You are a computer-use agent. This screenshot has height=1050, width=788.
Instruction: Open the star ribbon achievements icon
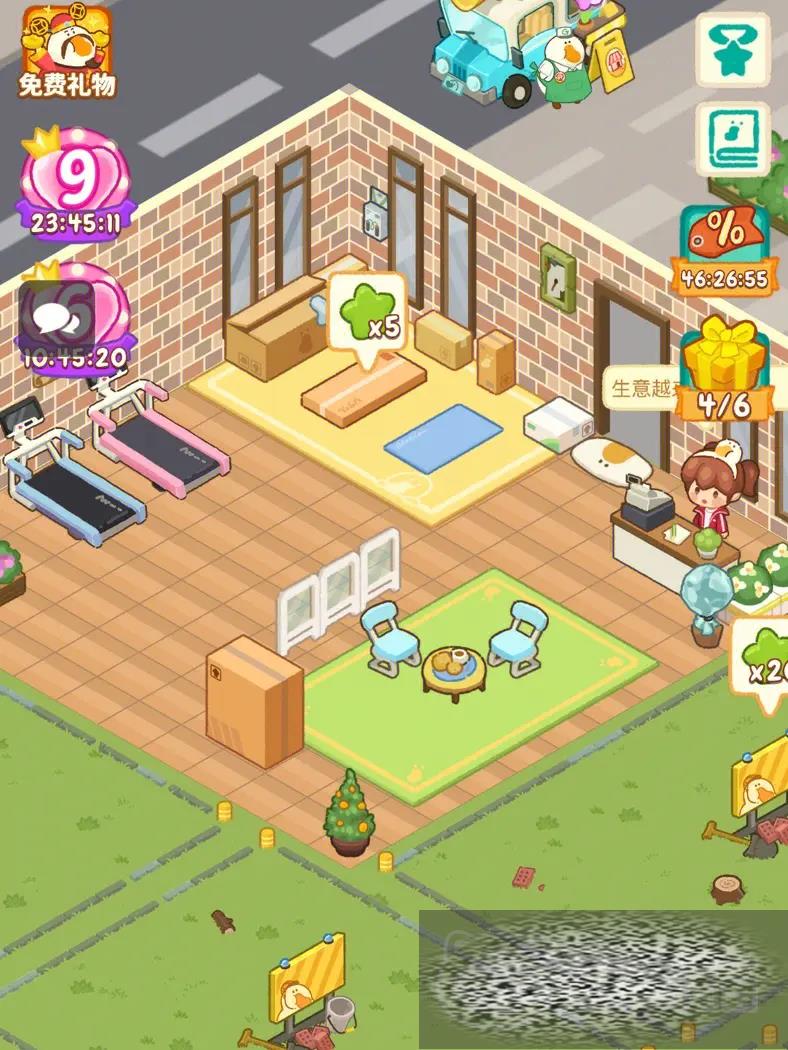[x=732, y=50]
